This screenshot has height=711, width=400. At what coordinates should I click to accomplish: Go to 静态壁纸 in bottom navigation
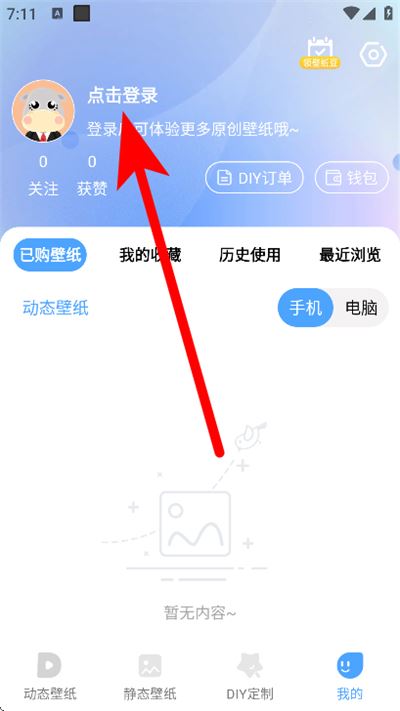(150, 676)
